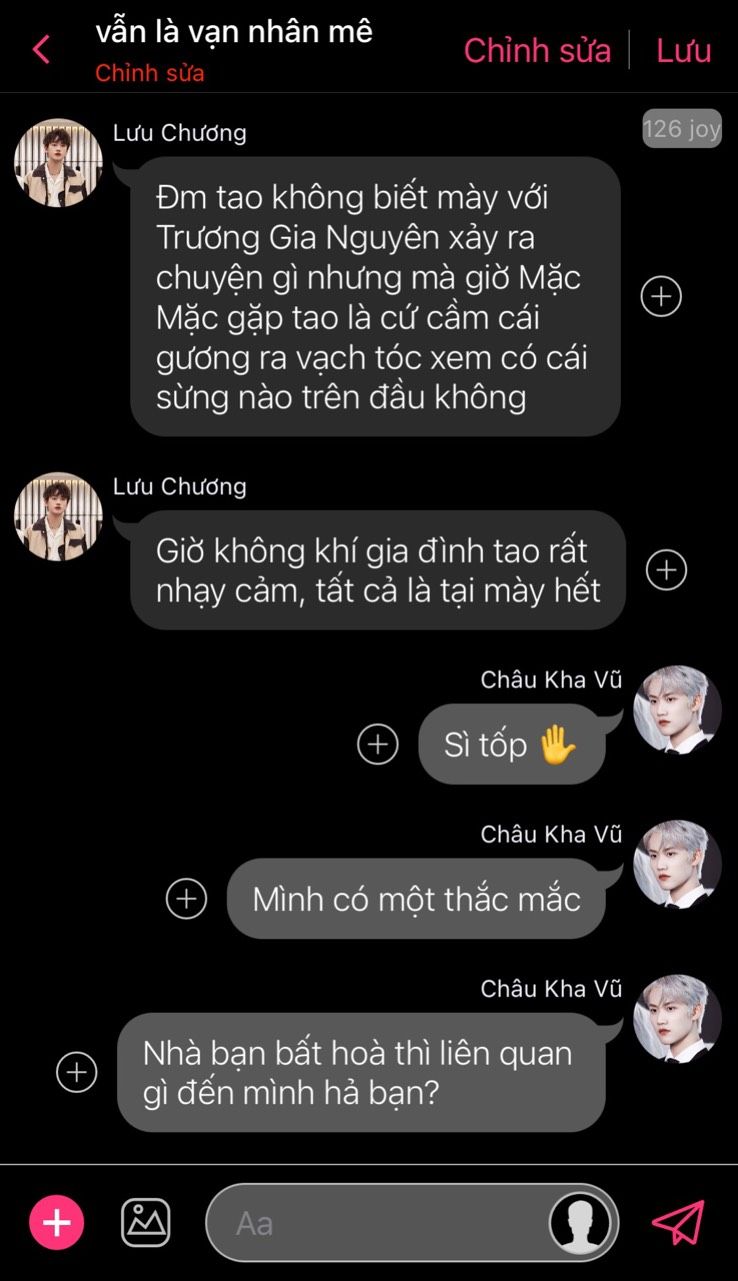738x1281 pixels.
Task: Open the pink add button at bottom
Action: (56, 1222)
